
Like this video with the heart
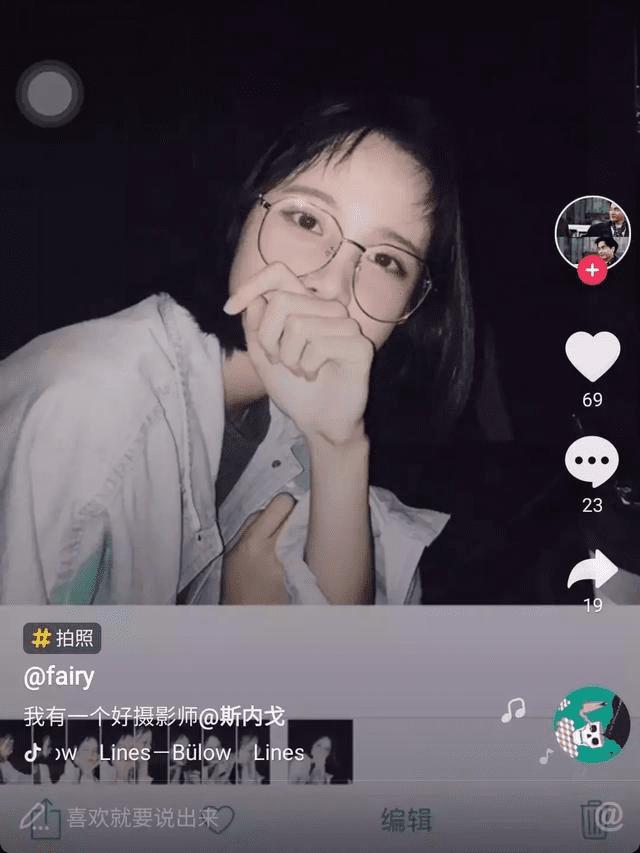(593, 357)
